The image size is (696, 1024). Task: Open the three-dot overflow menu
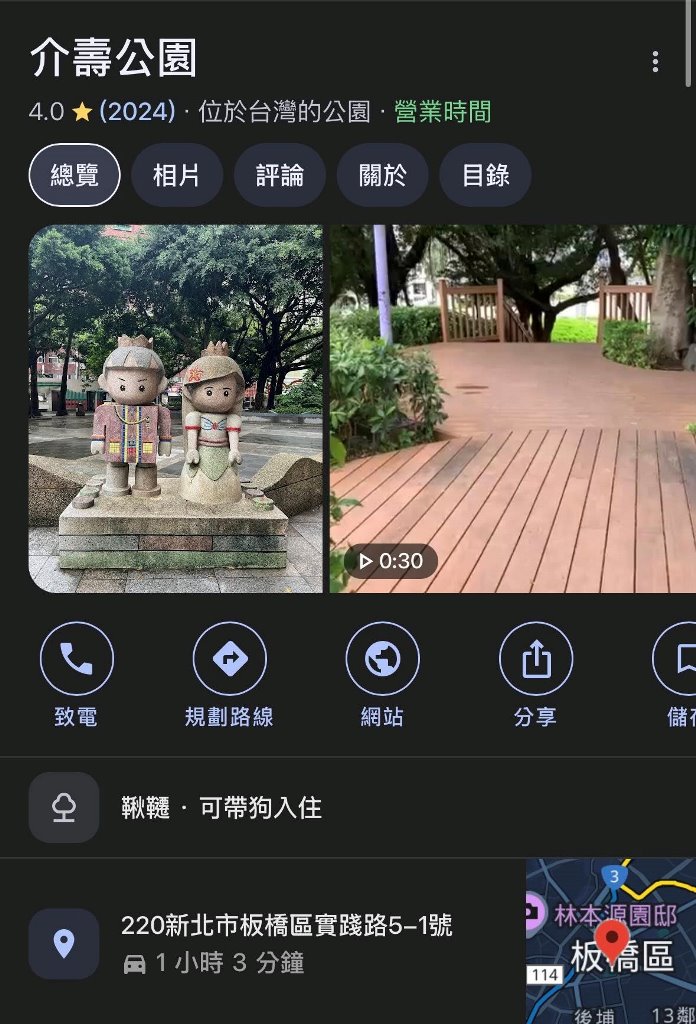click(655, 62)
